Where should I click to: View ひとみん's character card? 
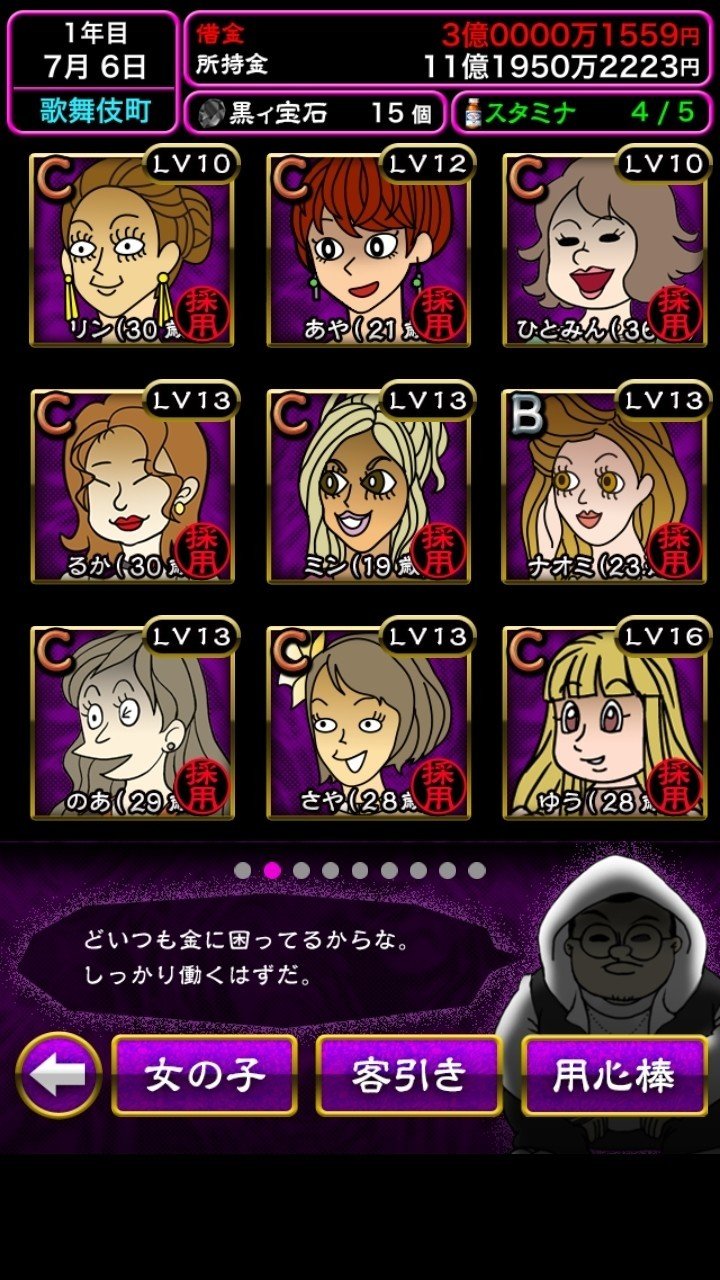point(604,250)
